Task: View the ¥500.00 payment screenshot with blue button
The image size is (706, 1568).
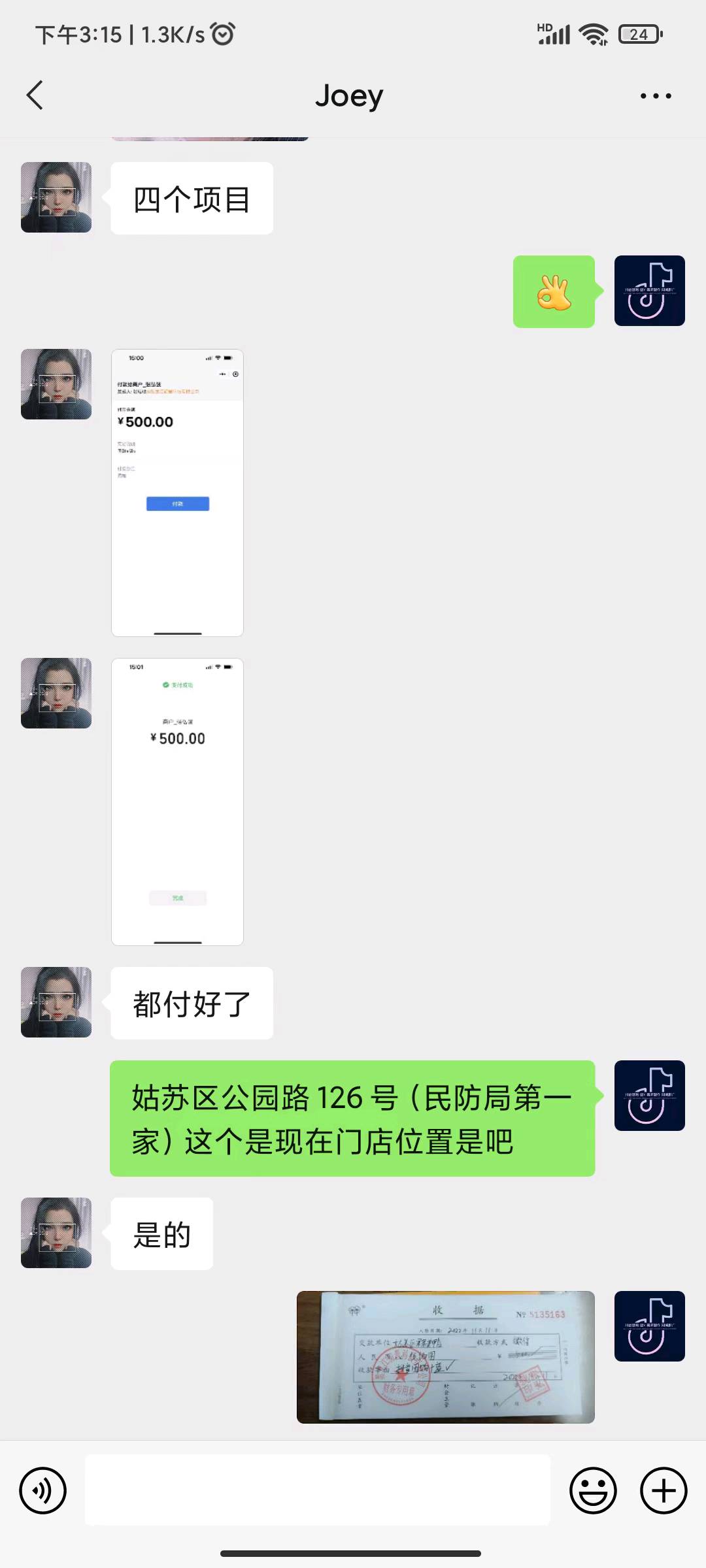Action: pyautogui.click(x=177, y=493)
